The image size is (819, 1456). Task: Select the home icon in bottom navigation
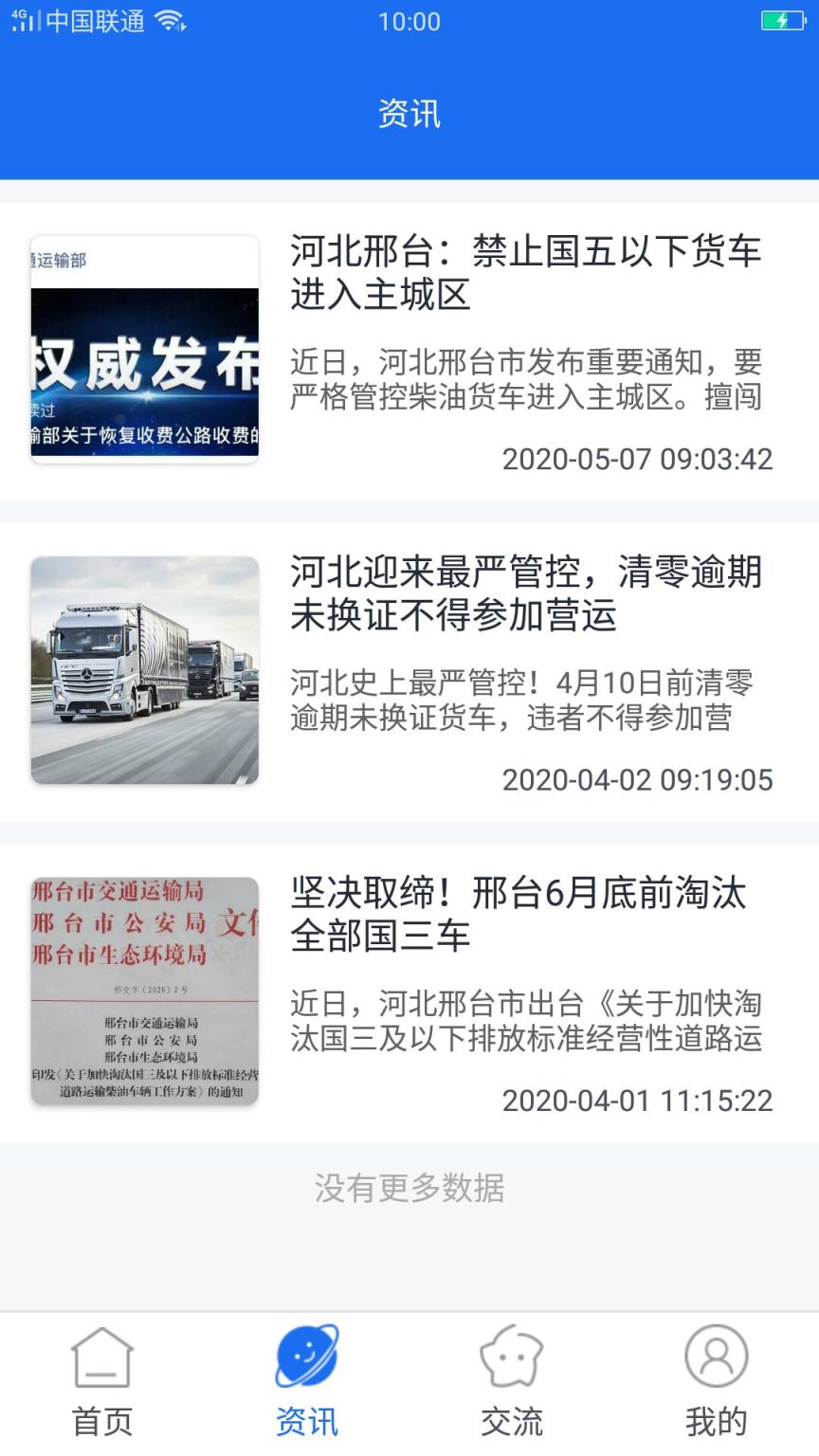(101, 1357)
